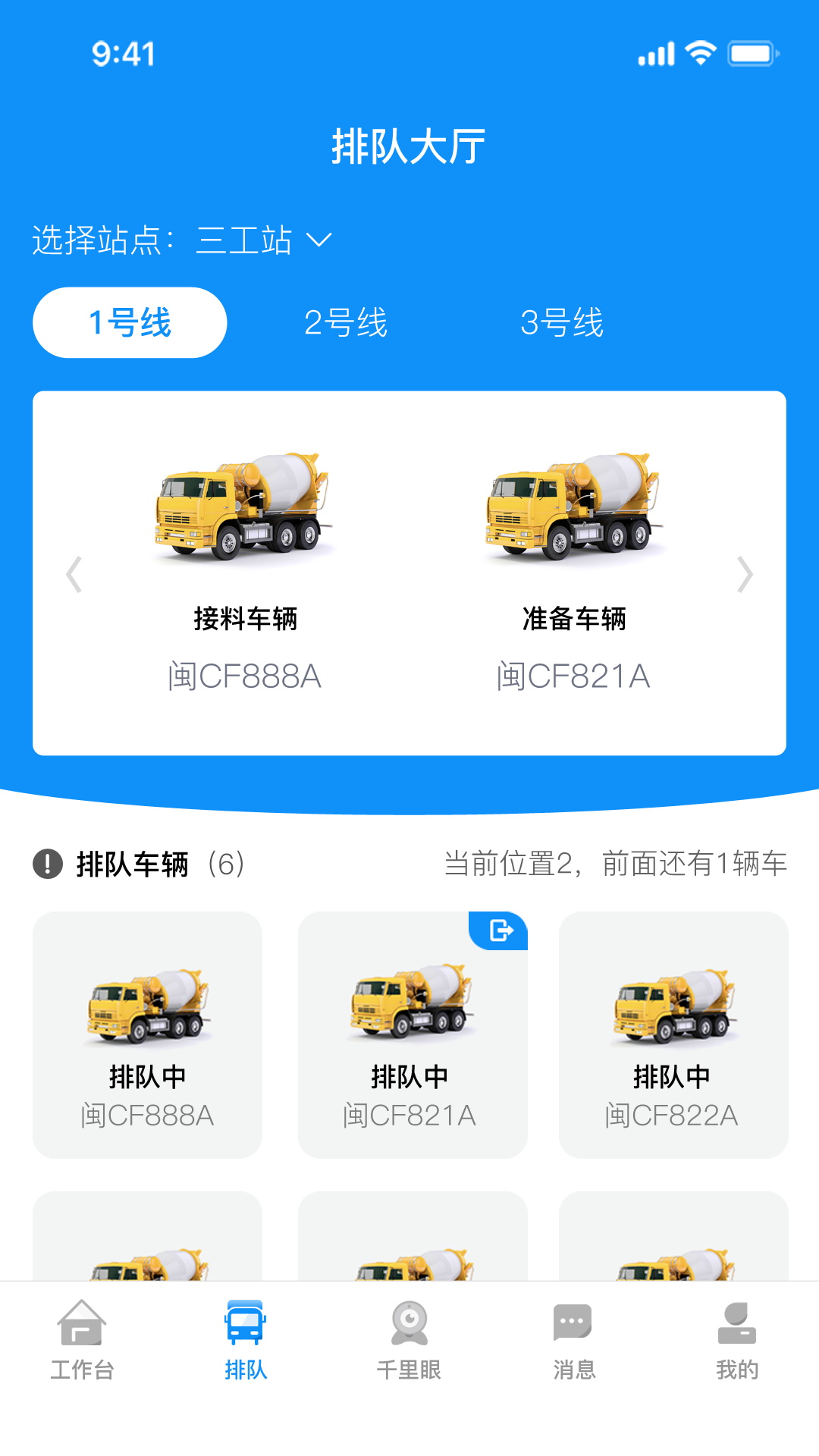
Task: Tap the battery indicator in the status bar
Action: click(752, 52)
